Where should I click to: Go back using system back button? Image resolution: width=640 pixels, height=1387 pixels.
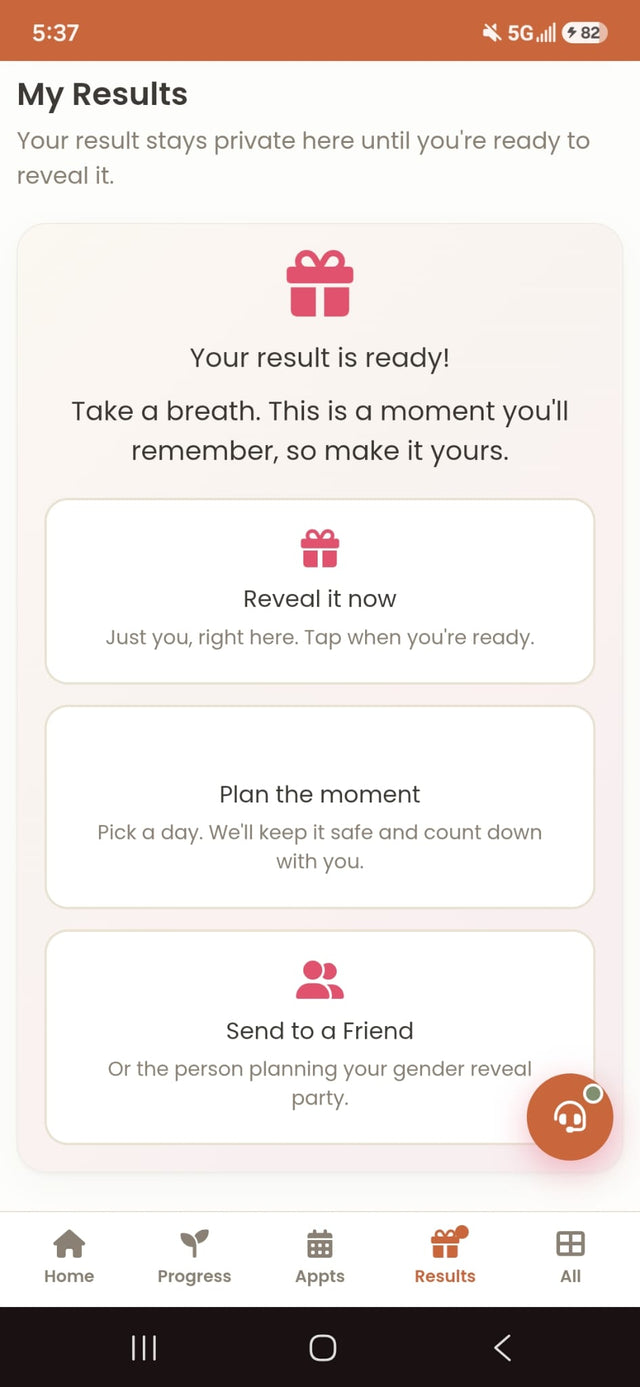502,1347
